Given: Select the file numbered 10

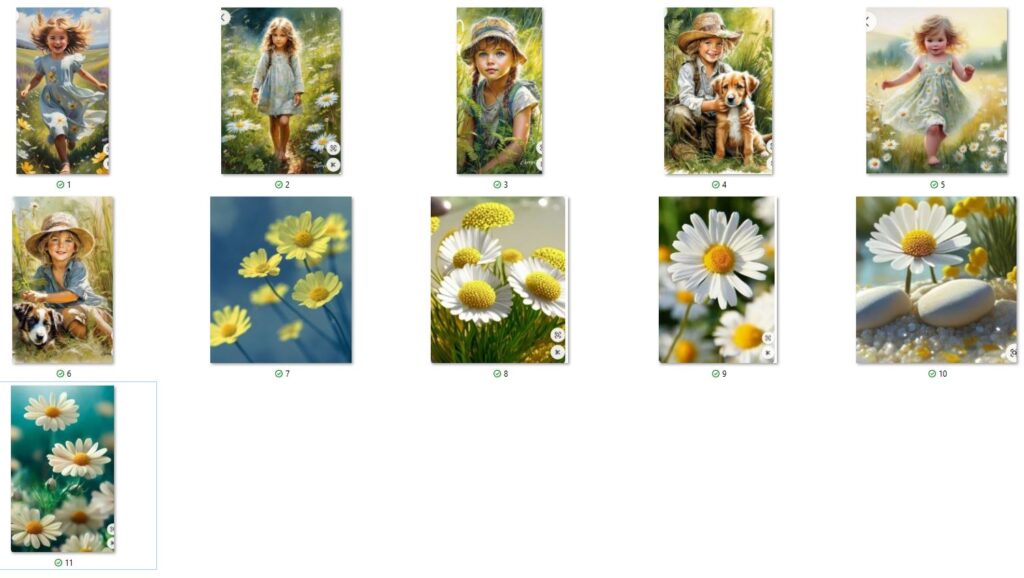Looking at the screenshot, I should point(936,280).
